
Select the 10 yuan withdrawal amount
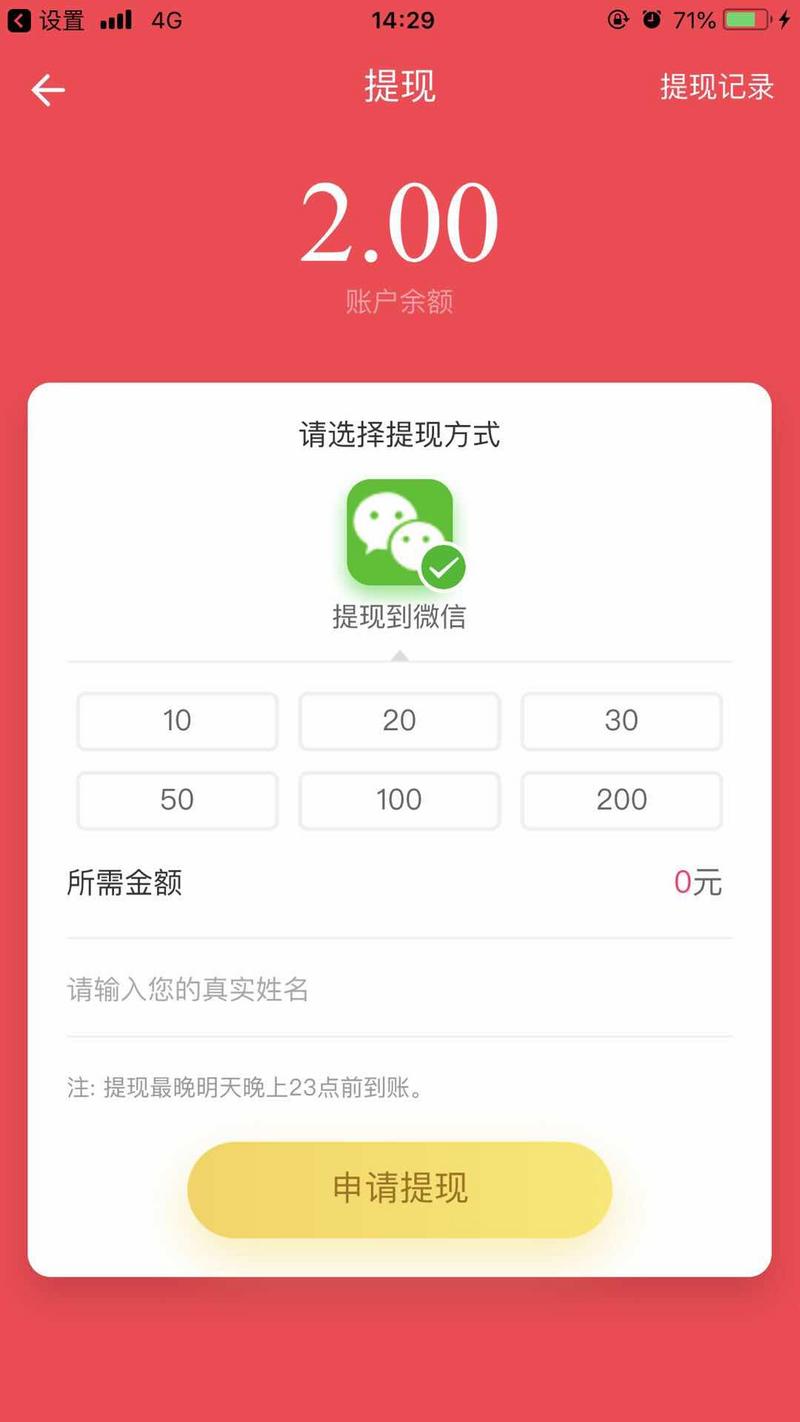(x=176, y=721)
